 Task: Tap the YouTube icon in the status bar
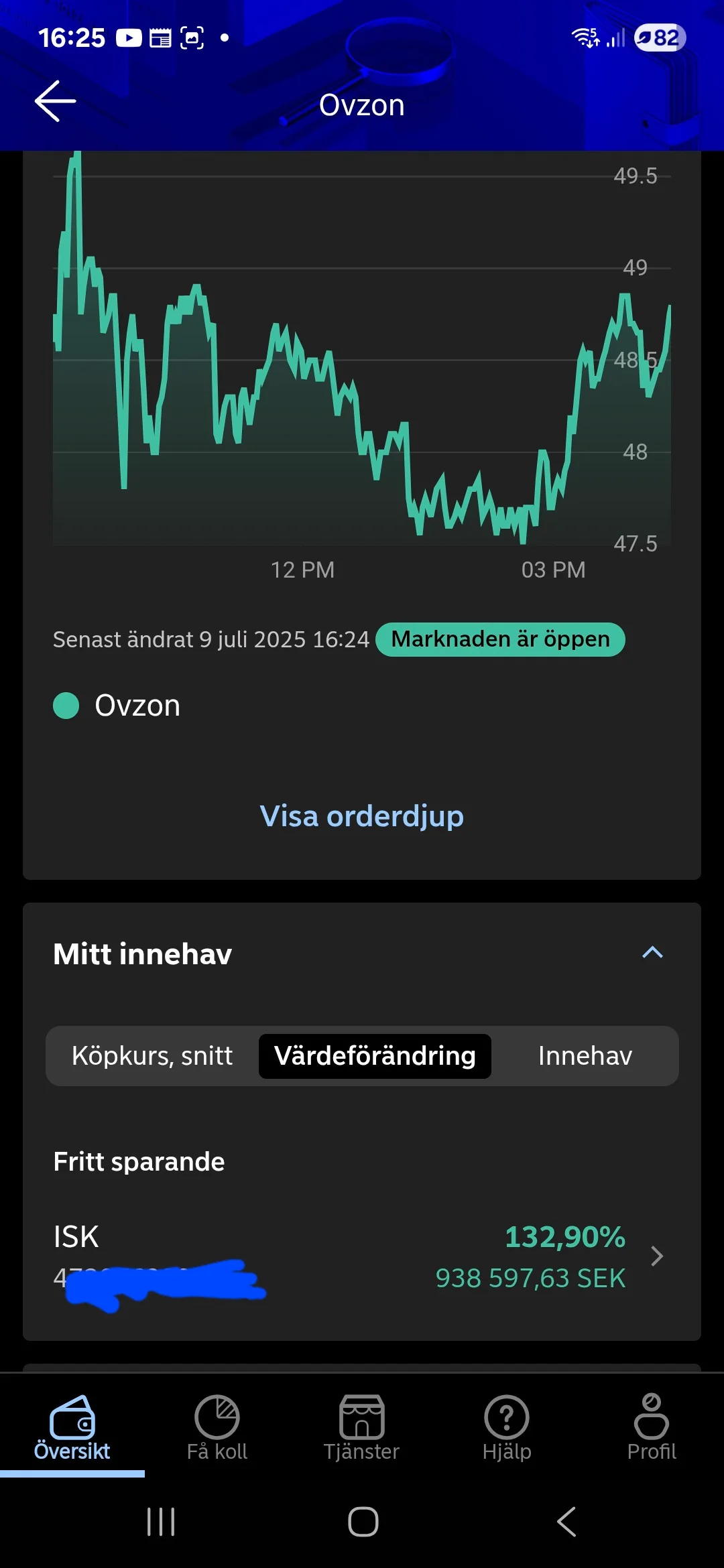pos(129,37)
